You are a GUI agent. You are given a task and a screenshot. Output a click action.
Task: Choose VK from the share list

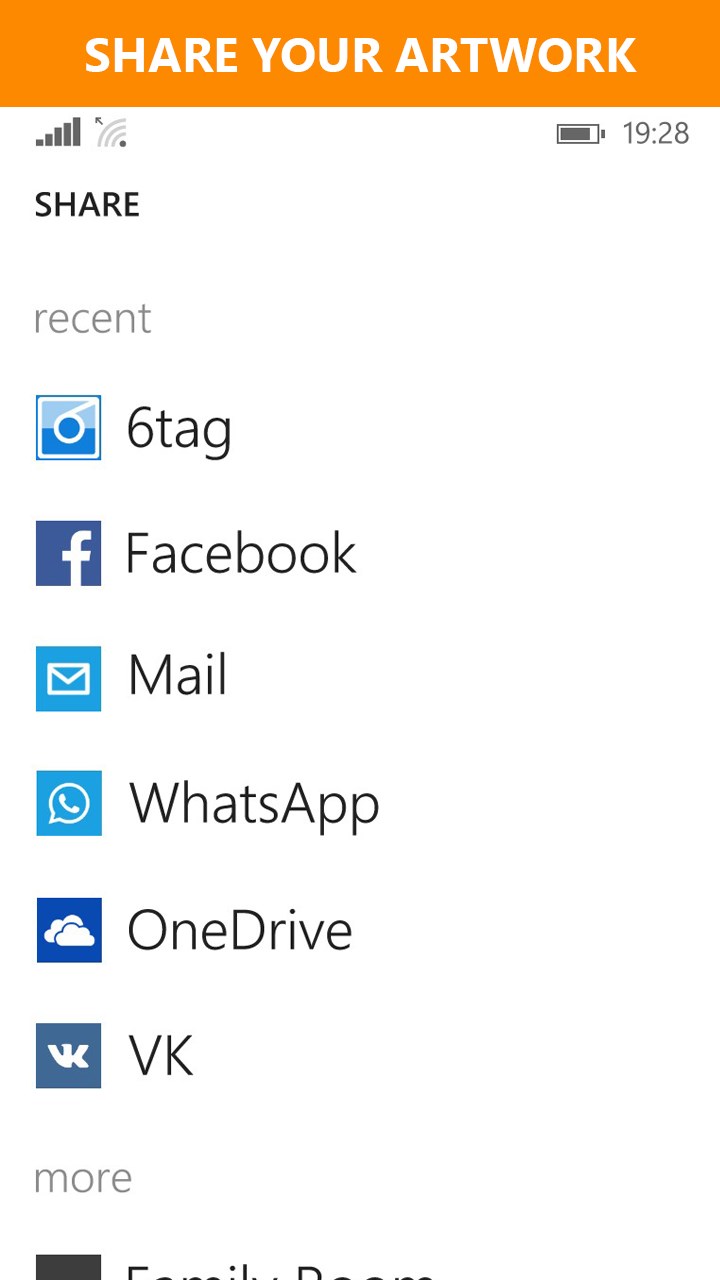(160, 1055)
